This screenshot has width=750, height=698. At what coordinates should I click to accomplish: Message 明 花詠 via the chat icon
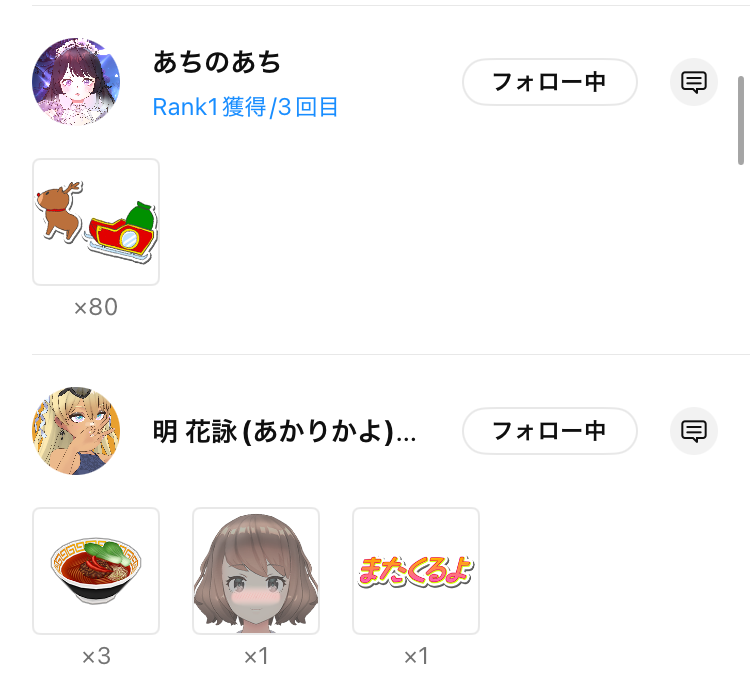pos(694,431)
